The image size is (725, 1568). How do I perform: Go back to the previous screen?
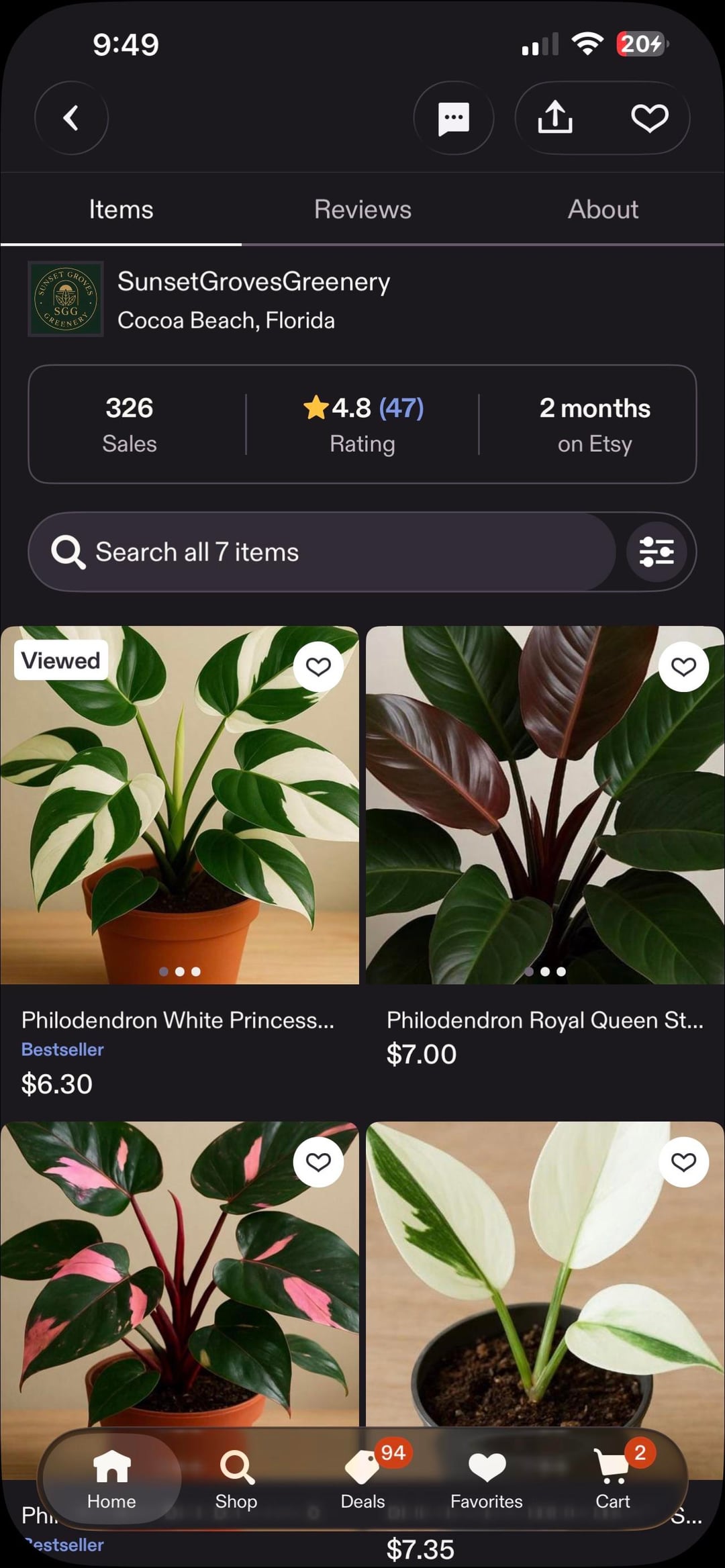pos(71,118)
